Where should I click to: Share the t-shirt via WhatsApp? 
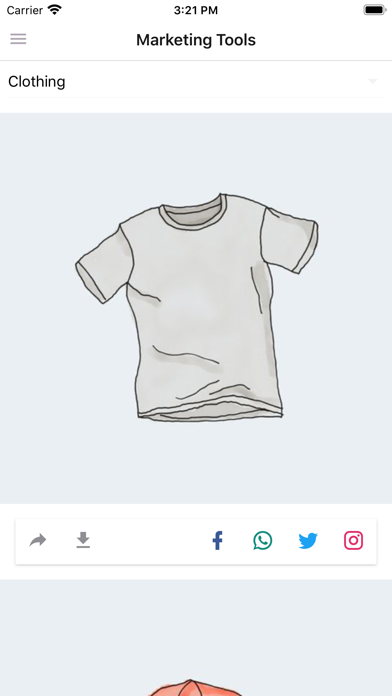263,541
